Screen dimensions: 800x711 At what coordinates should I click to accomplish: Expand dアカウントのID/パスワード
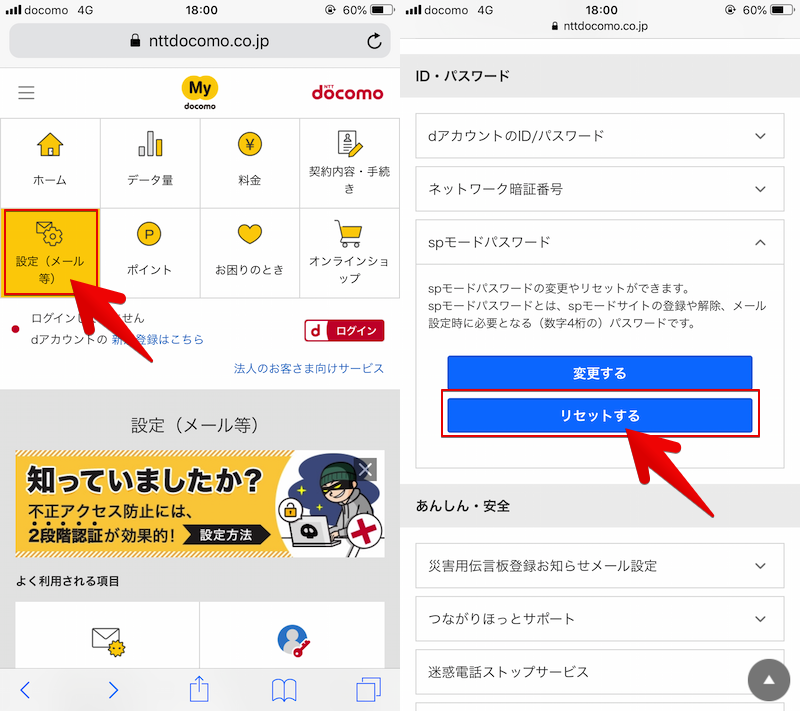tap(600, 136)
